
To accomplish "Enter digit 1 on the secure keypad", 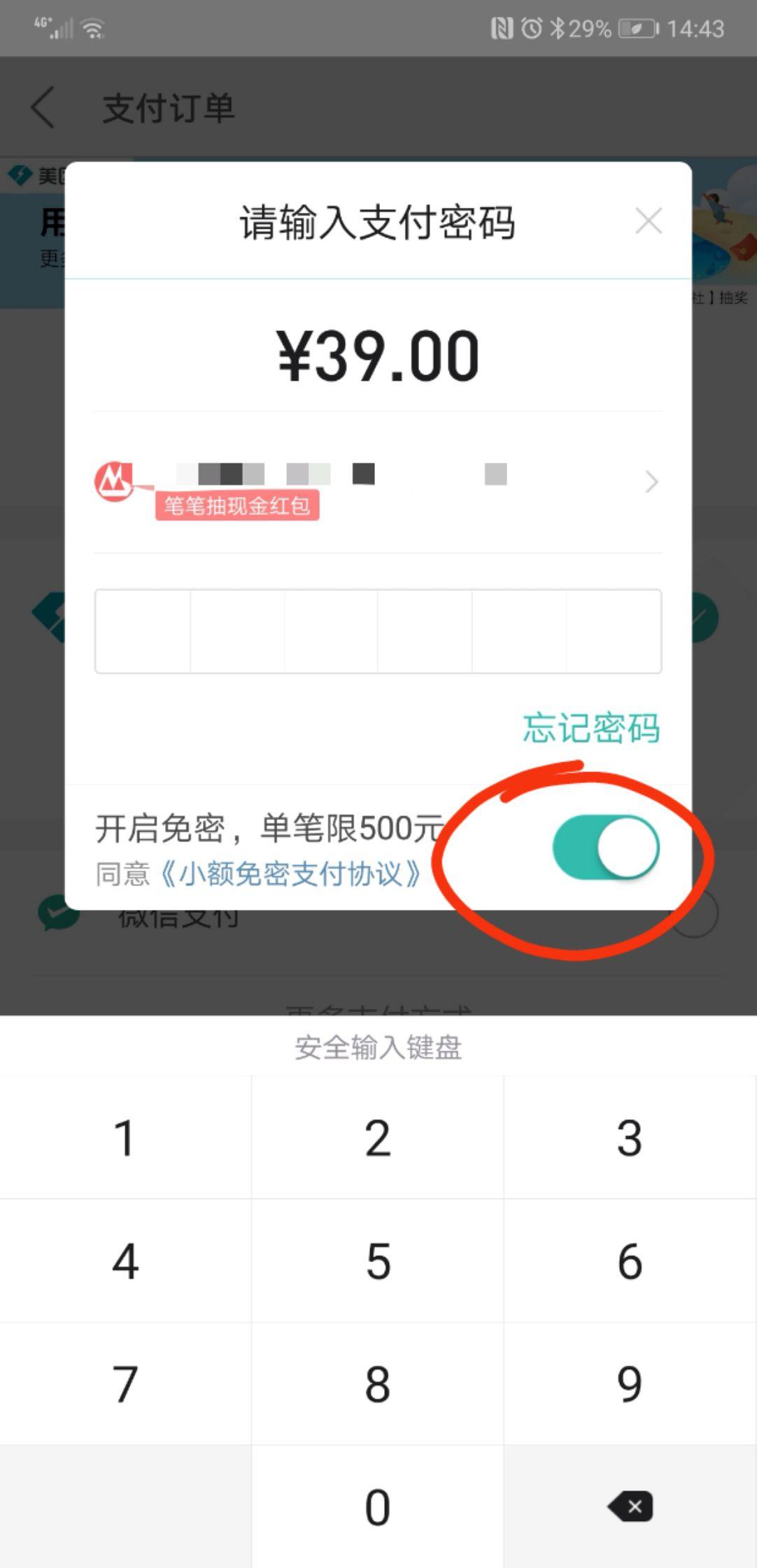I will pos(125,1137).
